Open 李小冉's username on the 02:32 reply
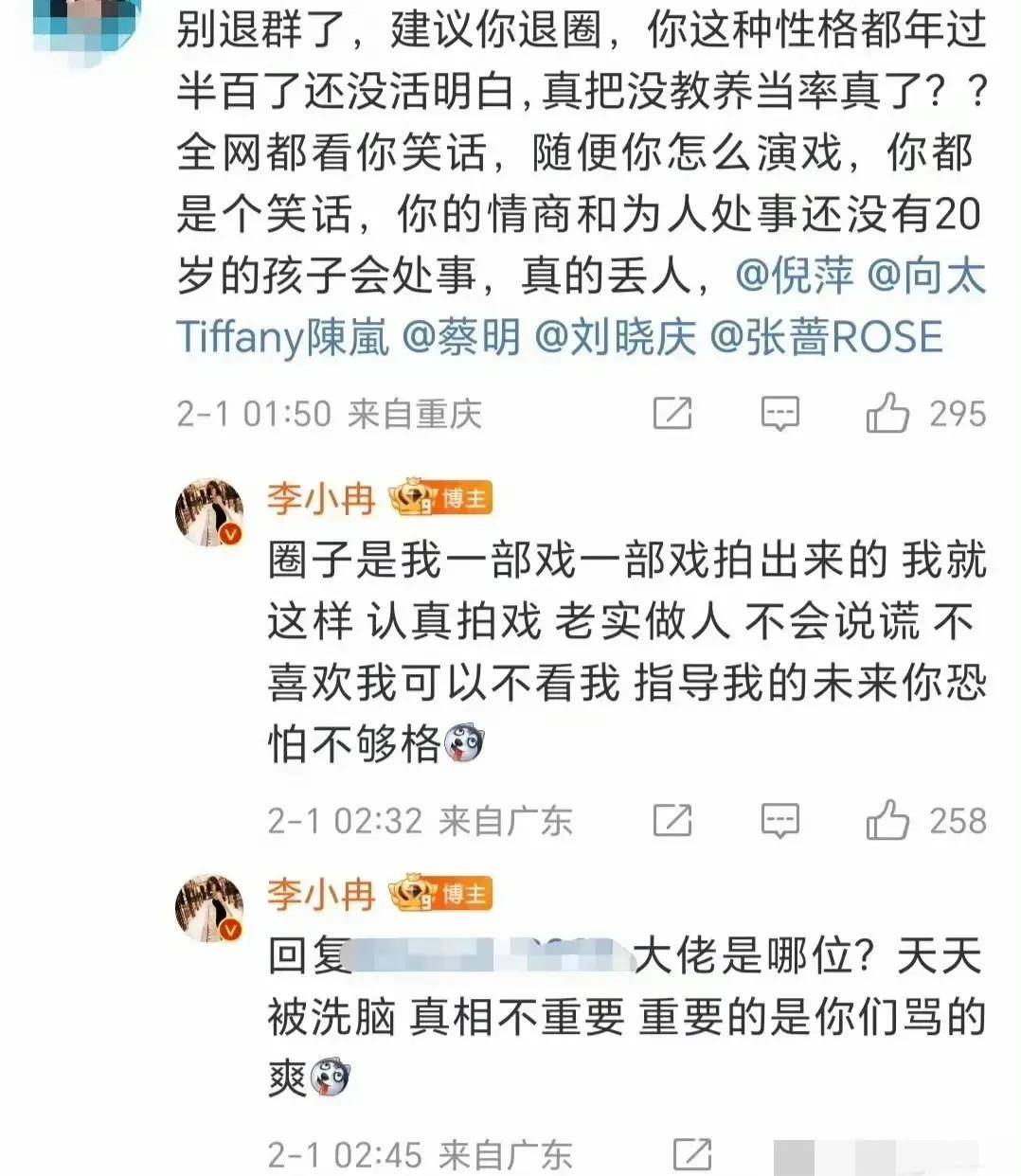Image resolution: width=1021 pixels, height=1176 pixels. (322, 498)
